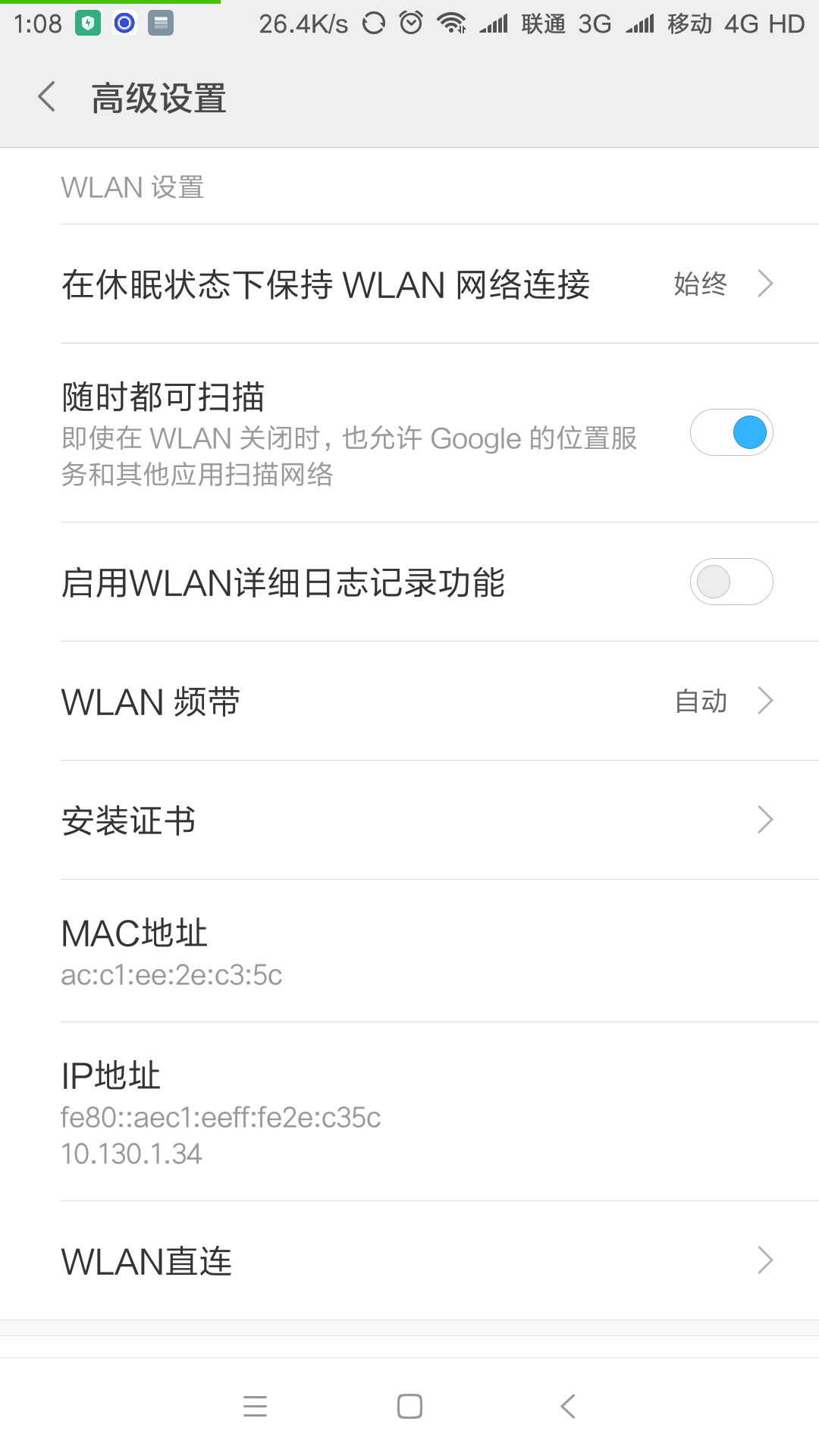
Task: Tap the back arrow beside 高级设置
Action: click(45, 98)
